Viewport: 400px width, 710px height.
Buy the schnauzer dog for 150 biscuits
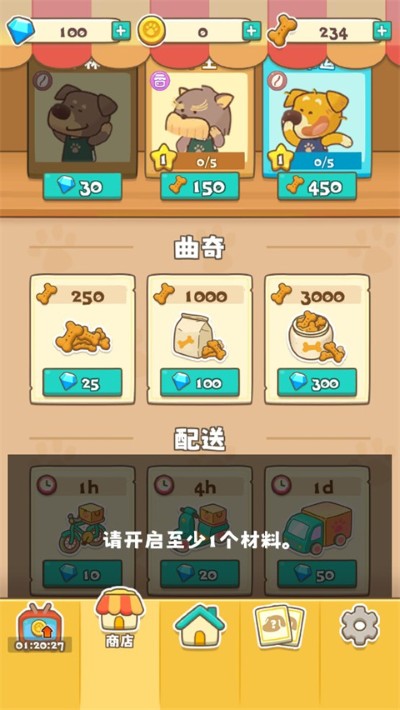click(200, 186)
